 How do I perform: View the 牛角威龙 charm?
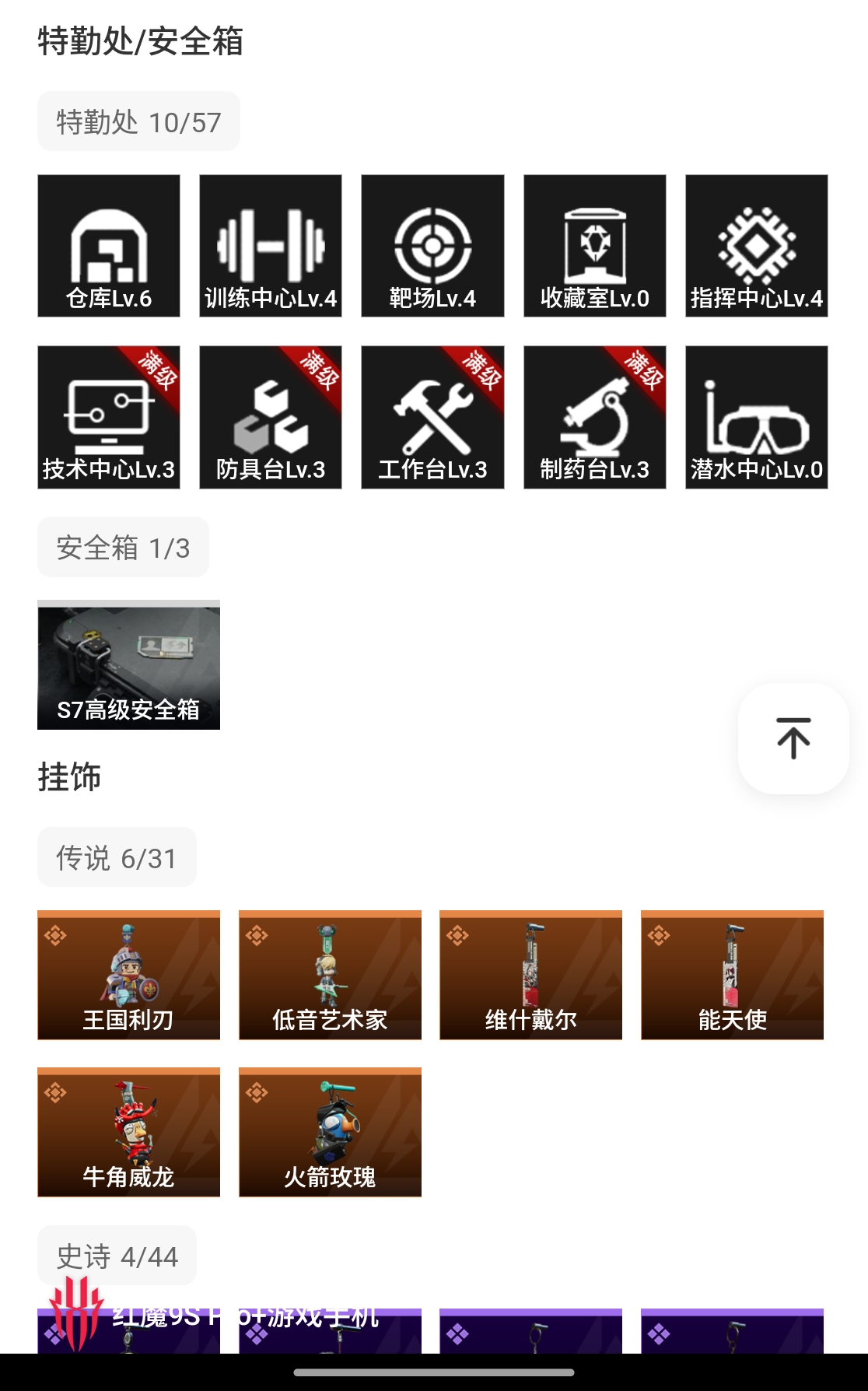pyautogui.click(x=128, y=1132)
